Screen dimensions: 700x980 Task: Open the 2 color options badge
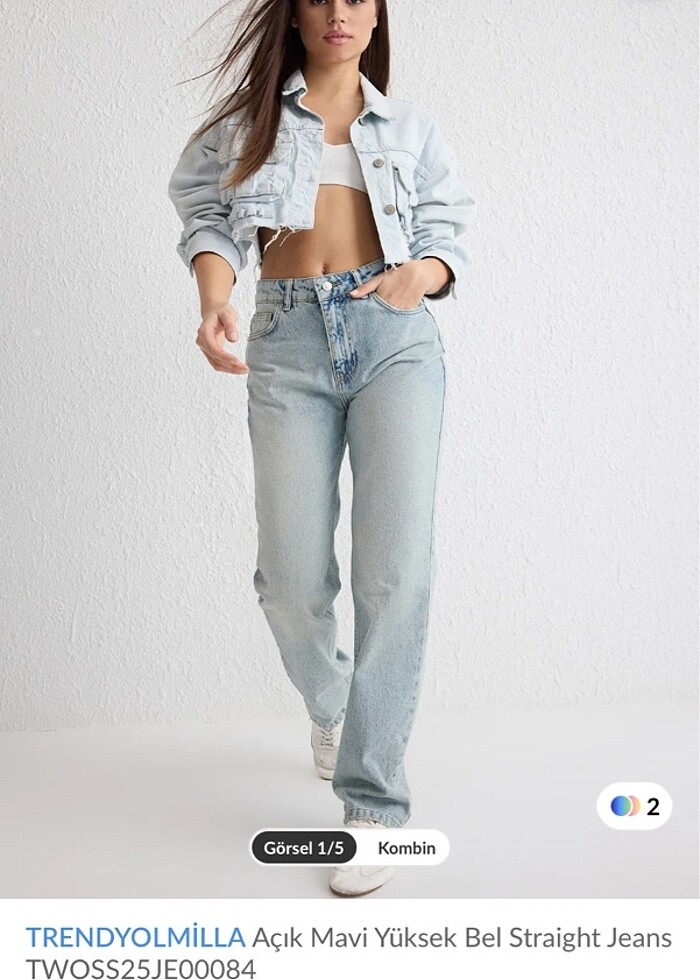point(634,806)
